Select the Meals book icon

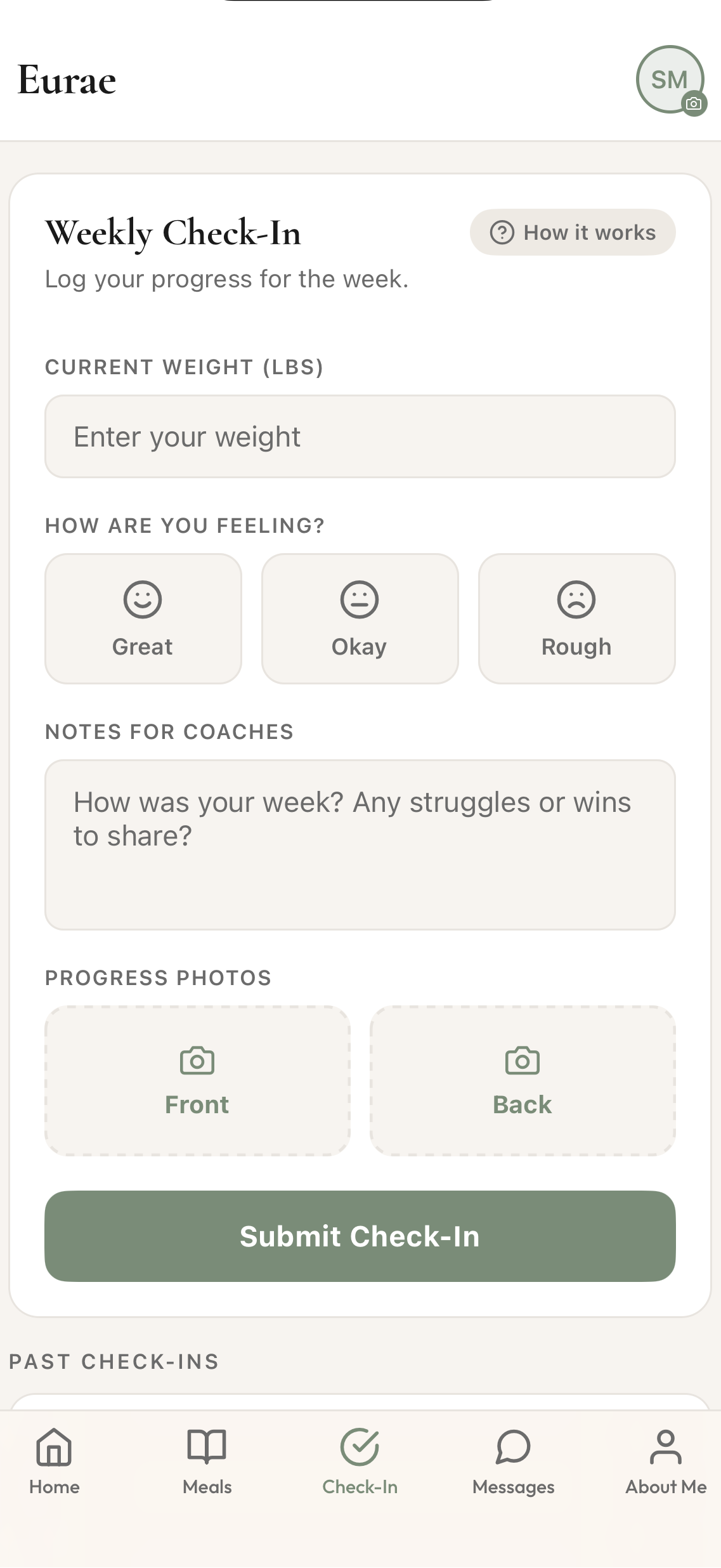click(x=207, y=1449)
